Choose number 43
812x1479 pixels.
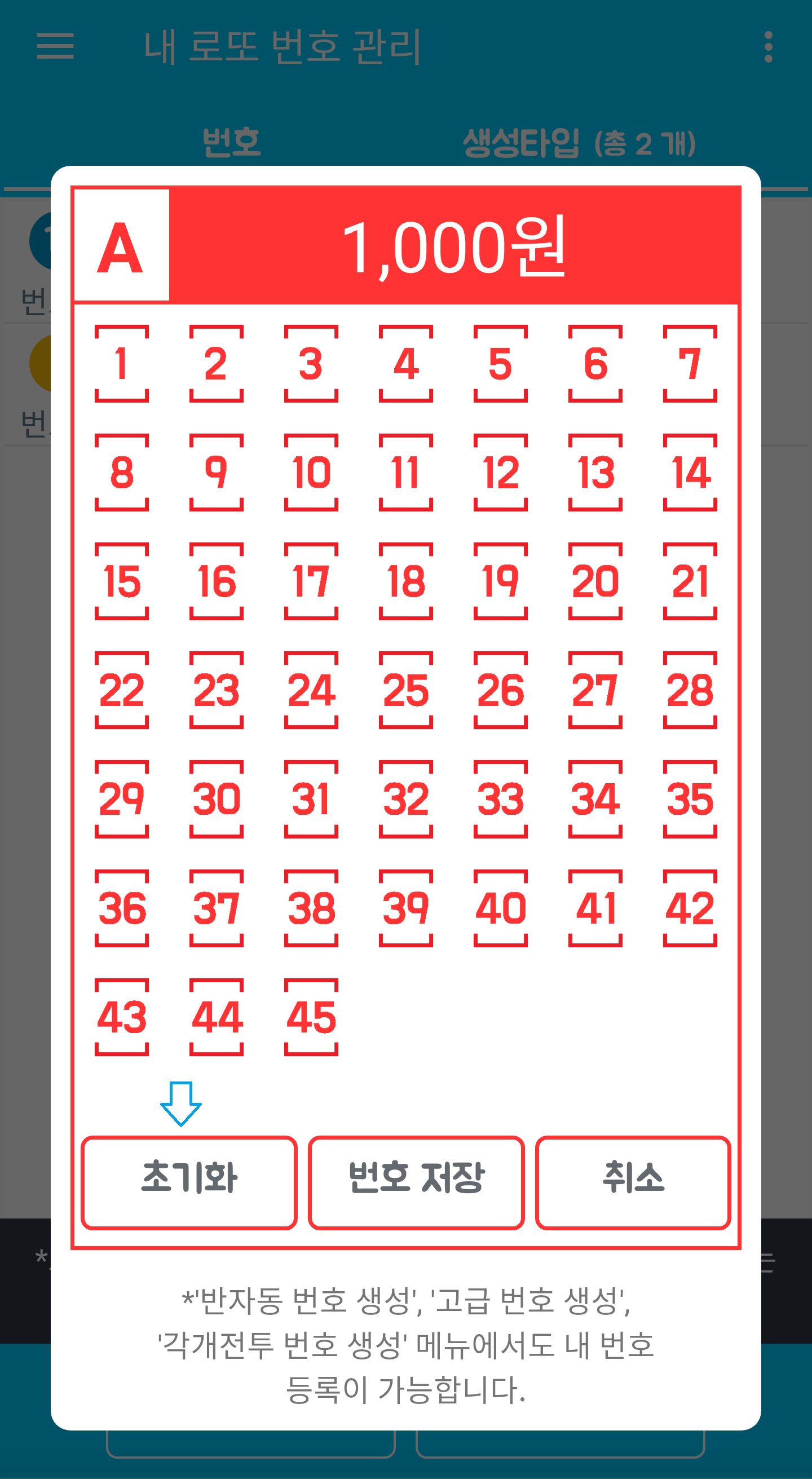pyautogui.click(x=122, y=1017)
